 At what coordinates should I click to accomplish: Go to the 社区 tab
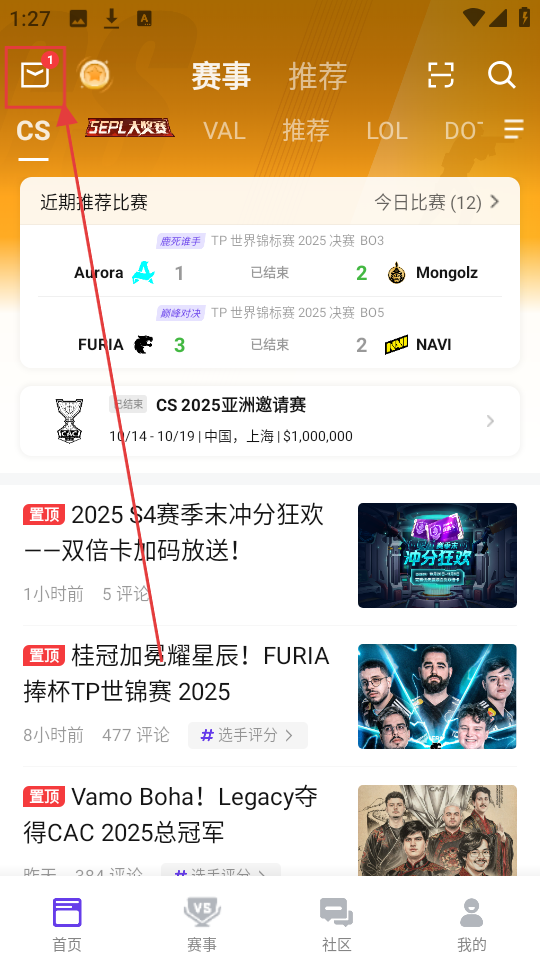pos(337,924)
